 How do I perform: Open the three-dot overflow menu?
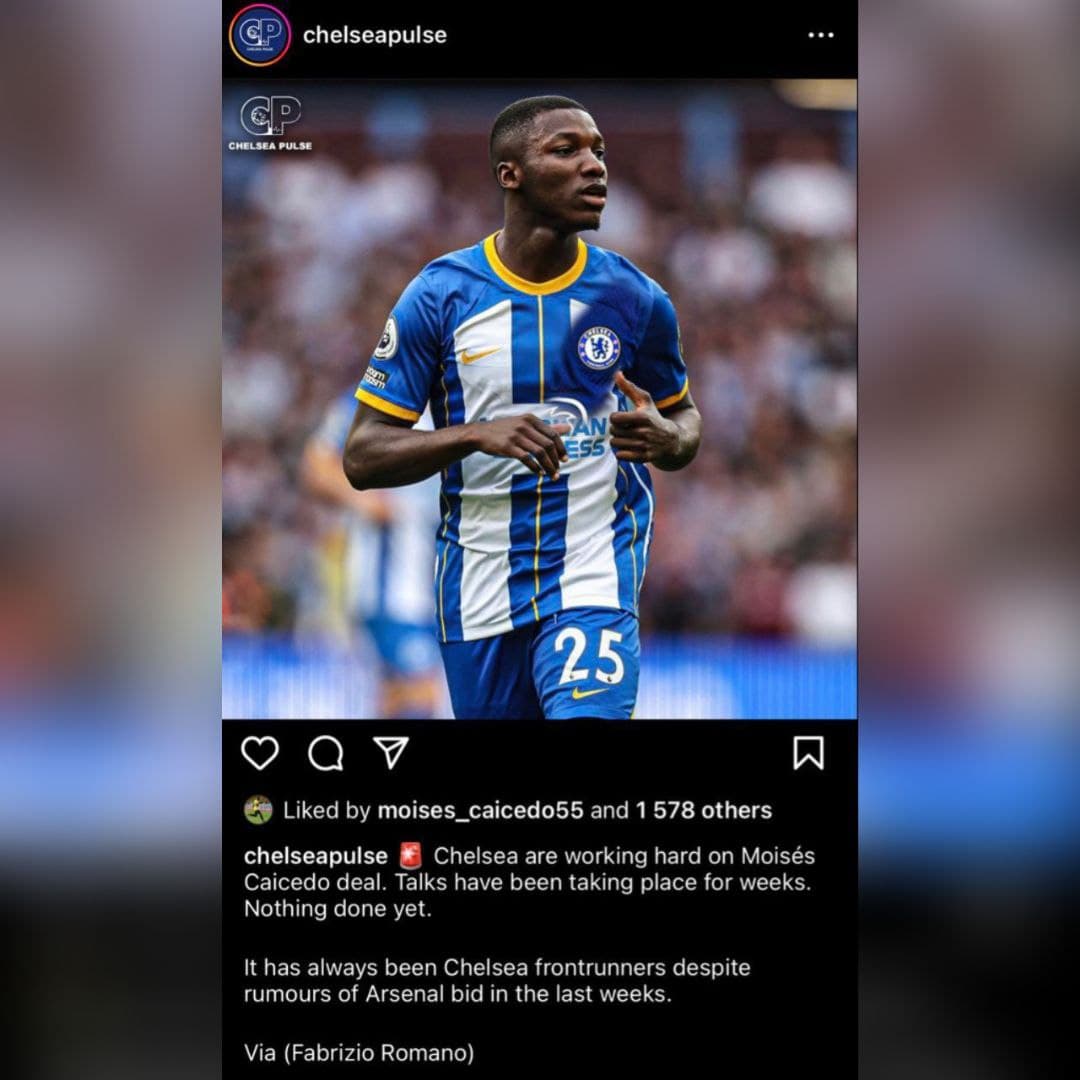tap(820, 35)
